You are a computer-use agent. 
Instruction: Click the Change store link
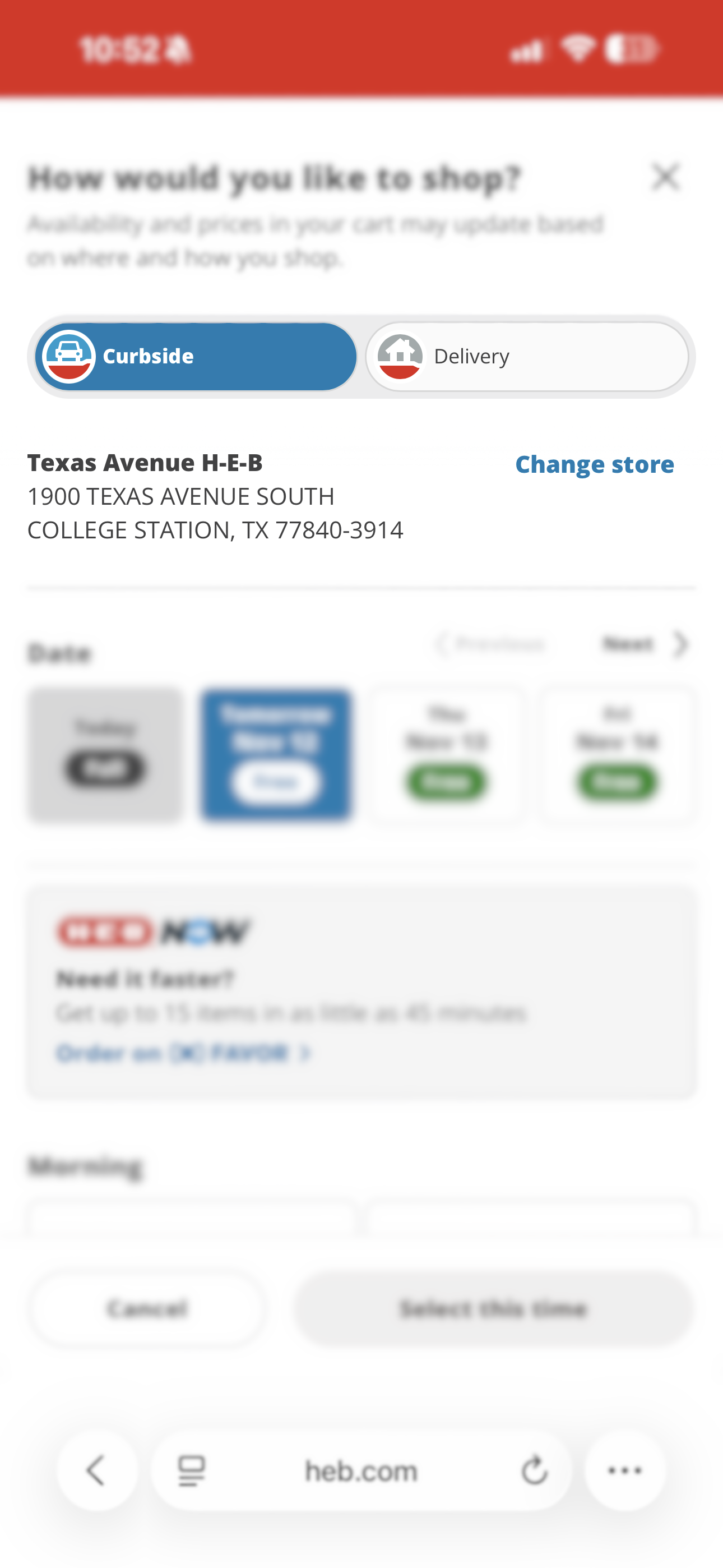click(595, 464)
